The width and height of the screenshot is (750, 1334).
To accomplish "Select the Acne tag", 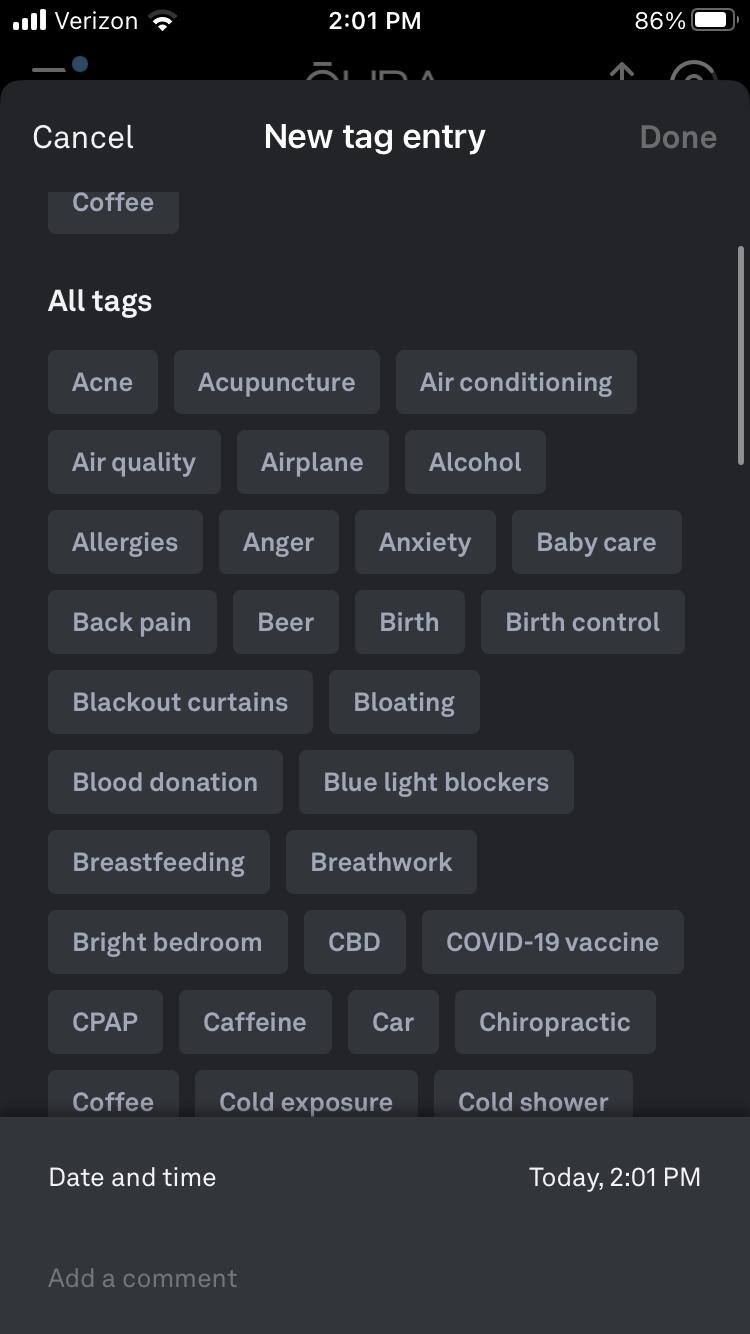I will [x=103, y=382].
